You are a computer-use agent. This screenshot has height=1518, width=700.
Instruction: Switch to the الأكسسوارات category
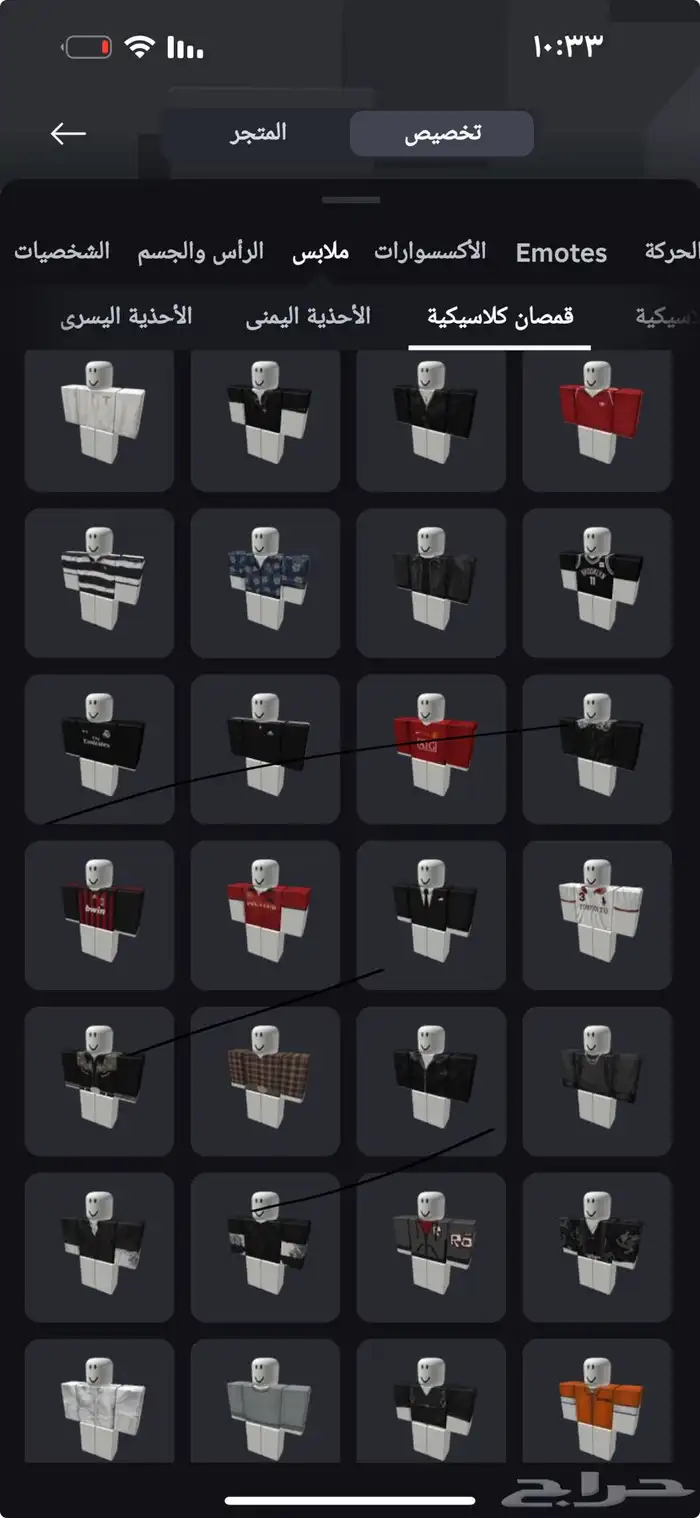point(430,251)
